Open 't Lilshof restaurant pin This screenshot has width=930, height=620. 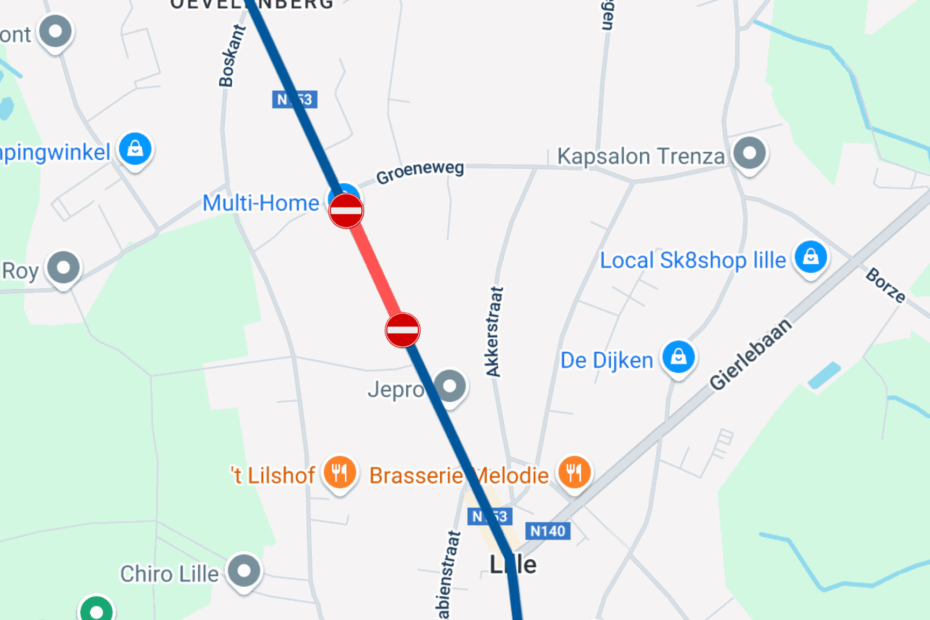click(340, 474)
